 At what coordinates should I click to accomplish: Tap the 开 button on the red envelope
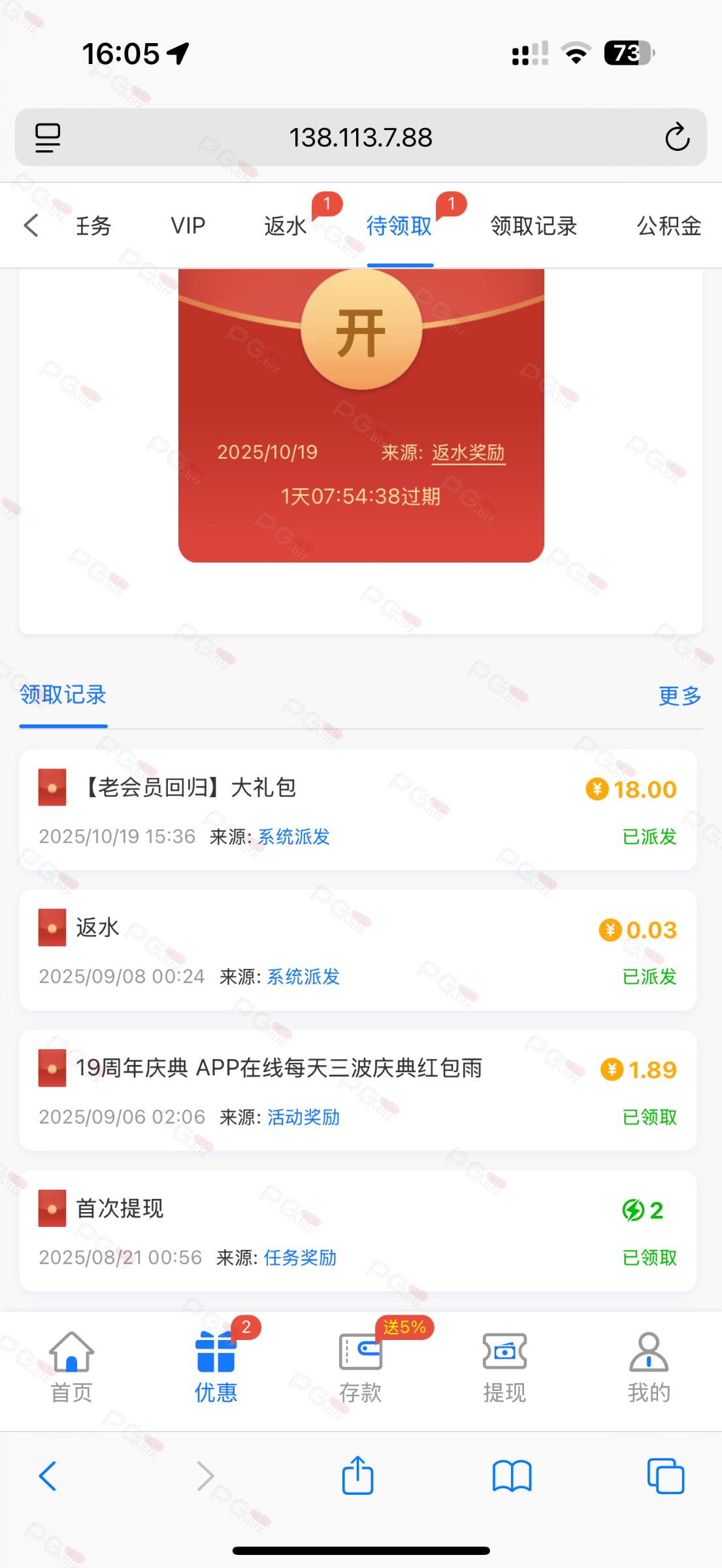(361, 331)
